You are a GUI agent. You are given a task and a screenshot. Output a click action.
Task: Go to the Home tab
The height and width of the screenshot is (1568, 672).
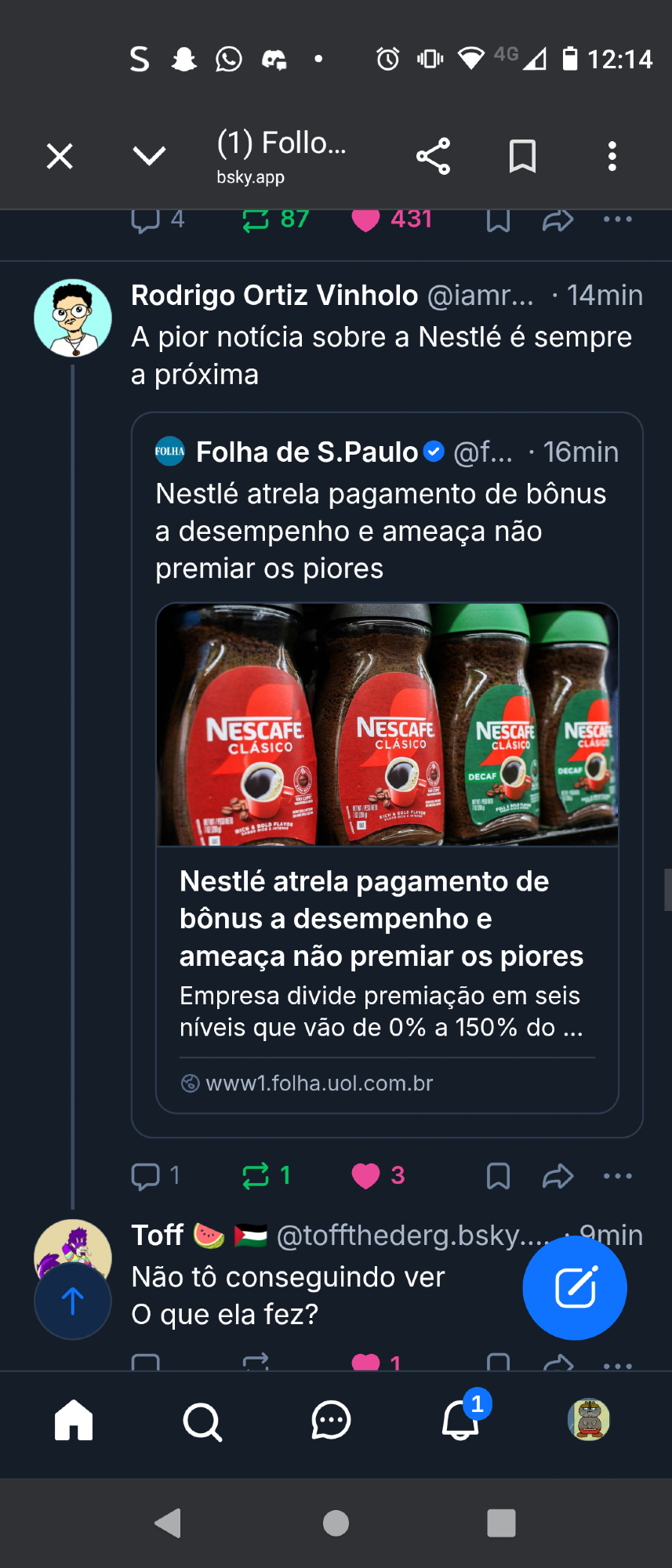click(x=74, y=1421)
